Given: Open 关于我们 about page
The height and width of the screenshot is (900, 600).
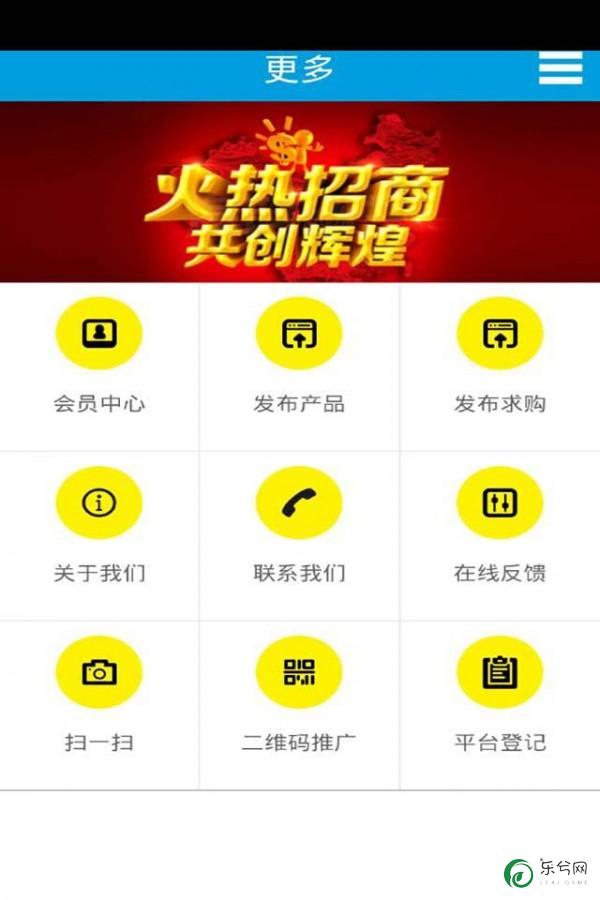Looking at the screenshot, I should [x=99, y=503].
